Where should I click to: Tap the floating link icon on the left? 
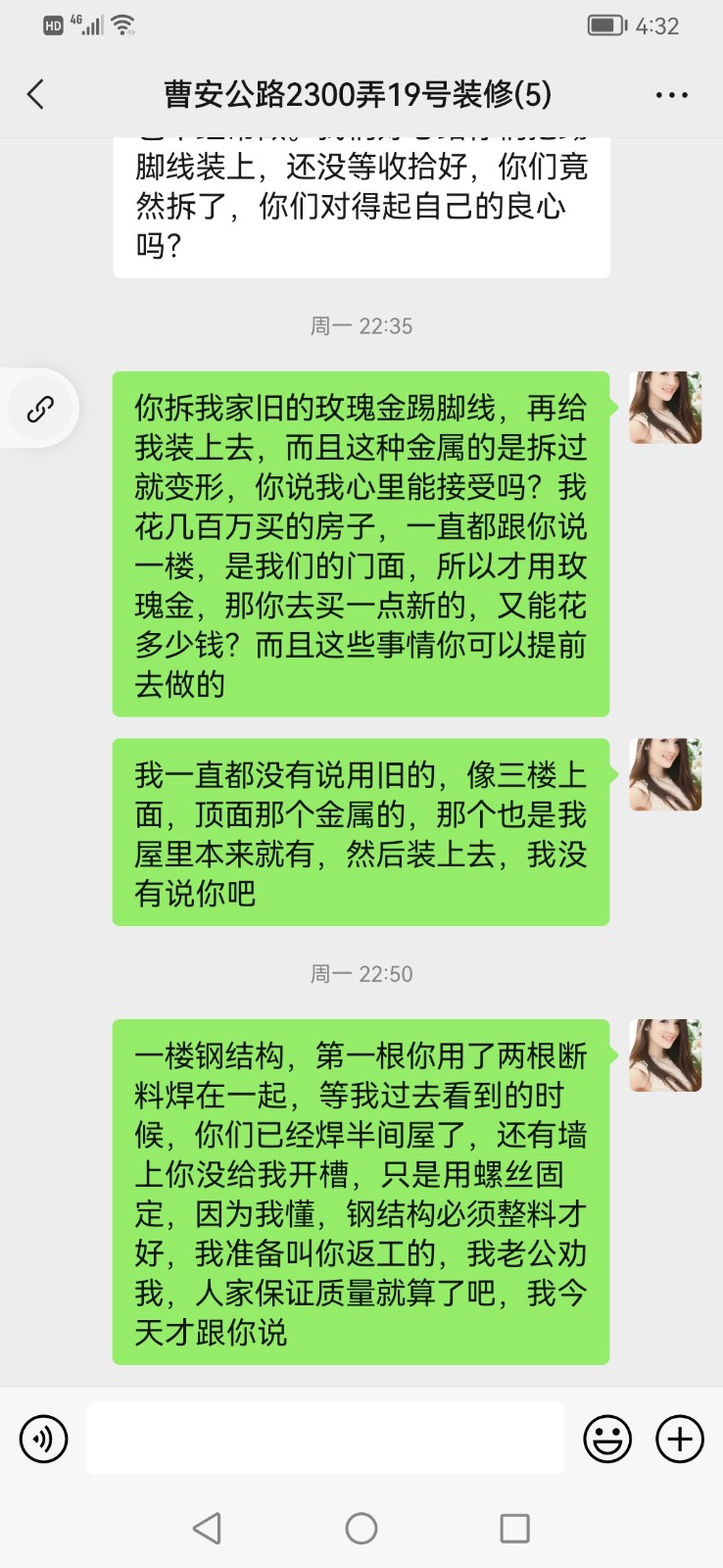click(40, 409)
